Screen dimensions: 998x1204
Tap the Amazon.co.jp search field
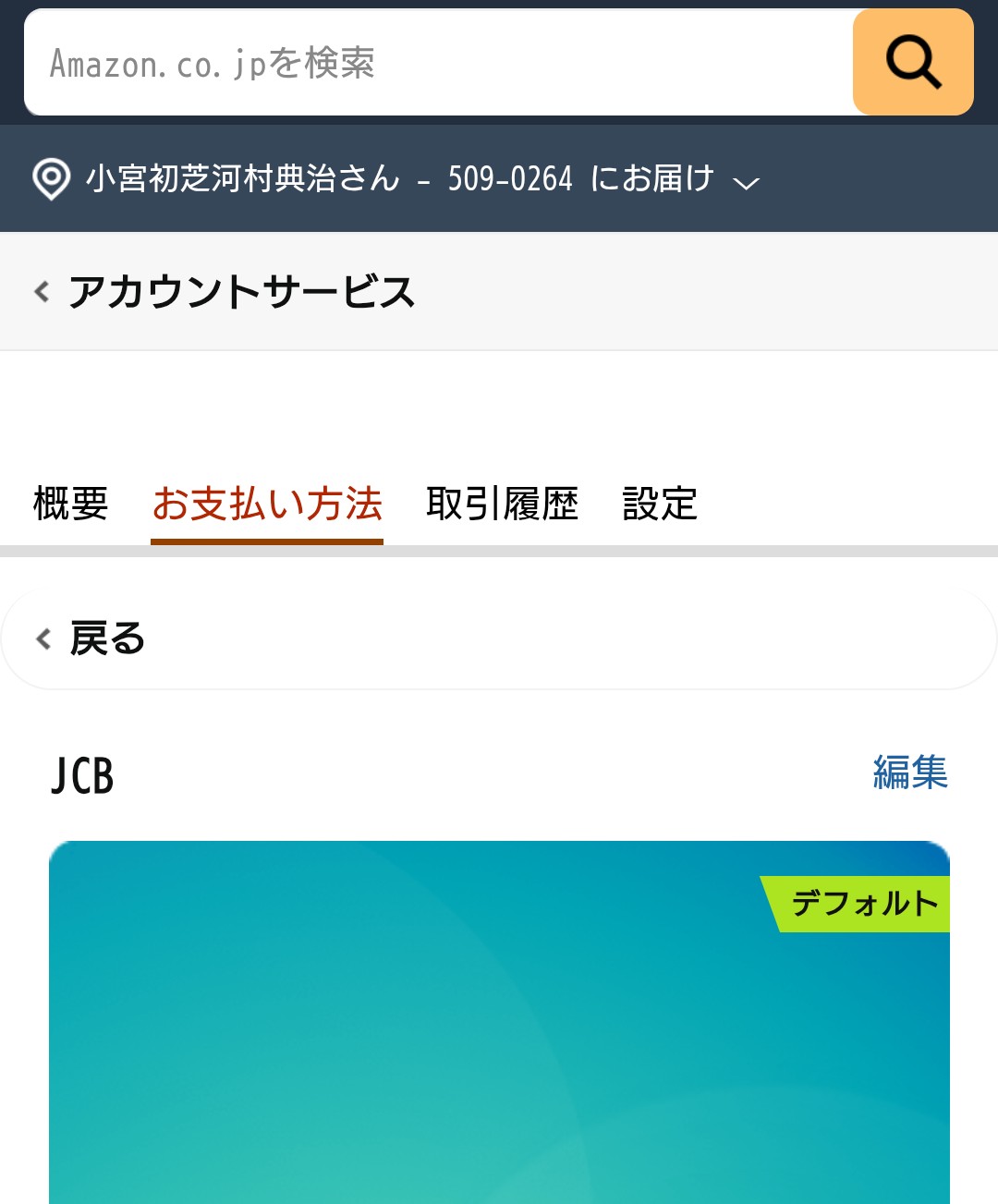(x=434, y=63)
